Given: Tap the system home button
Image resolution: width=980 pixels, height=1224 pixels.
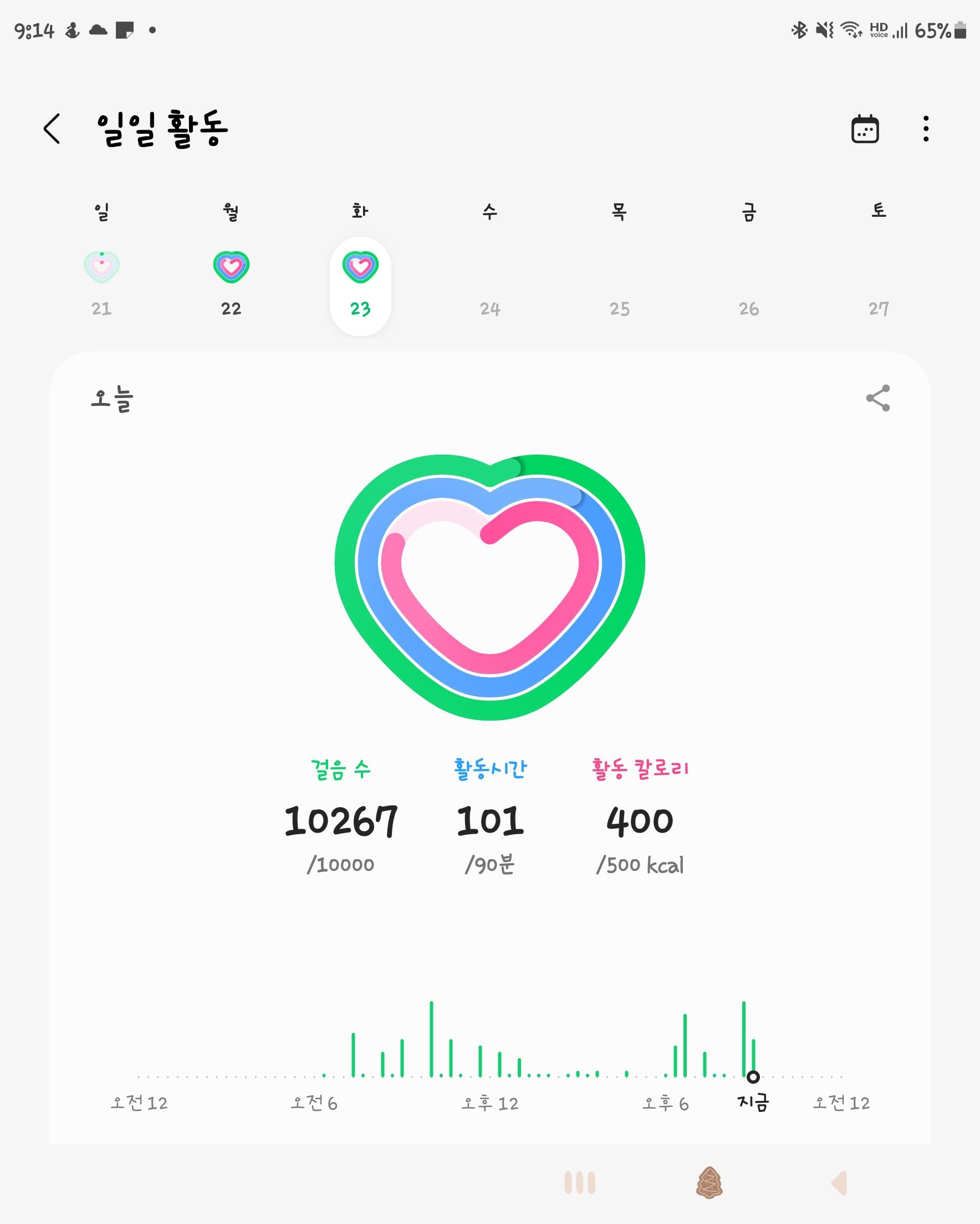Looking at the screenshot, I should point(708,1182).
